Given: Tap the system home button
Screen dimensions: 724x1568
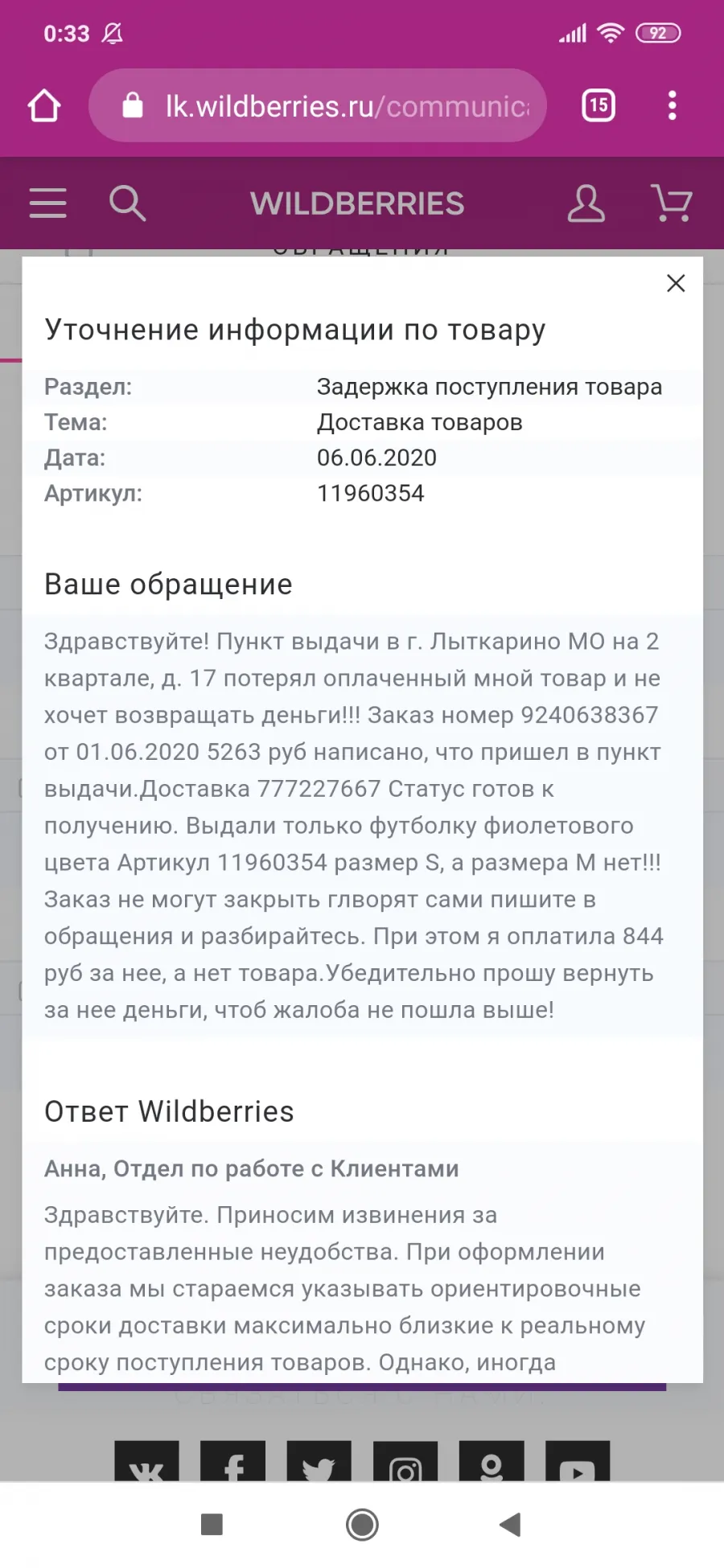Looking at the screenshot, I should tap(362, 1524).
